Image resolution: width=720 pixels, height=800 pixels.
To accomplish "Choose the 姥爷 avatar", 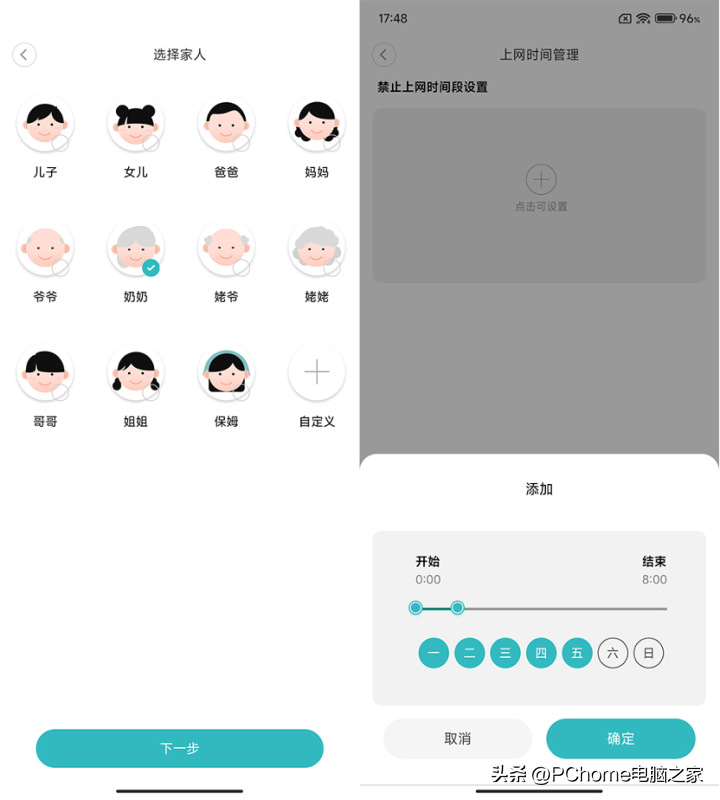I will point(226,249).
